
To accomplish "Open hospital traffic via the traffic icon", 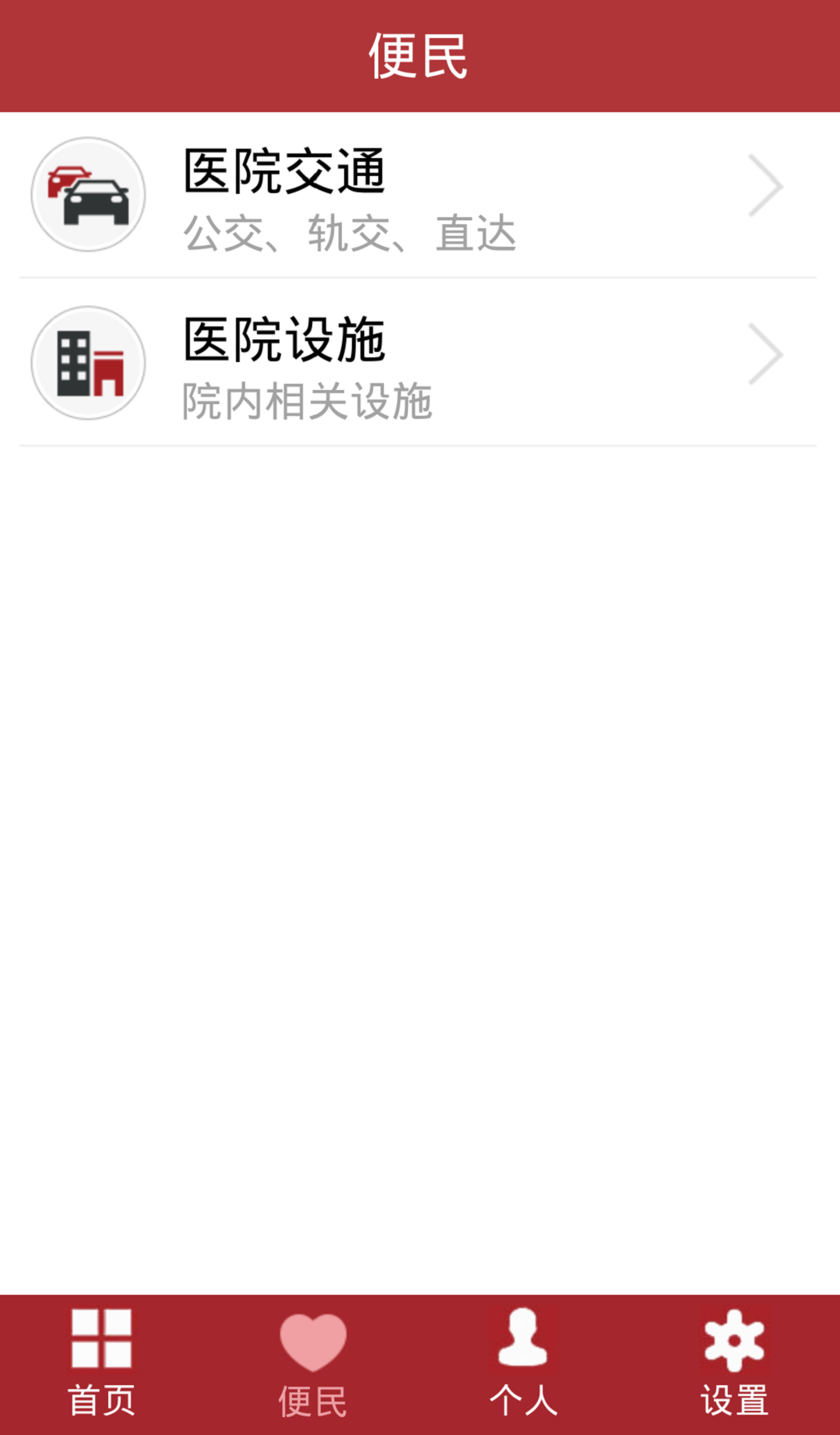I will click(x=88, y=195).
